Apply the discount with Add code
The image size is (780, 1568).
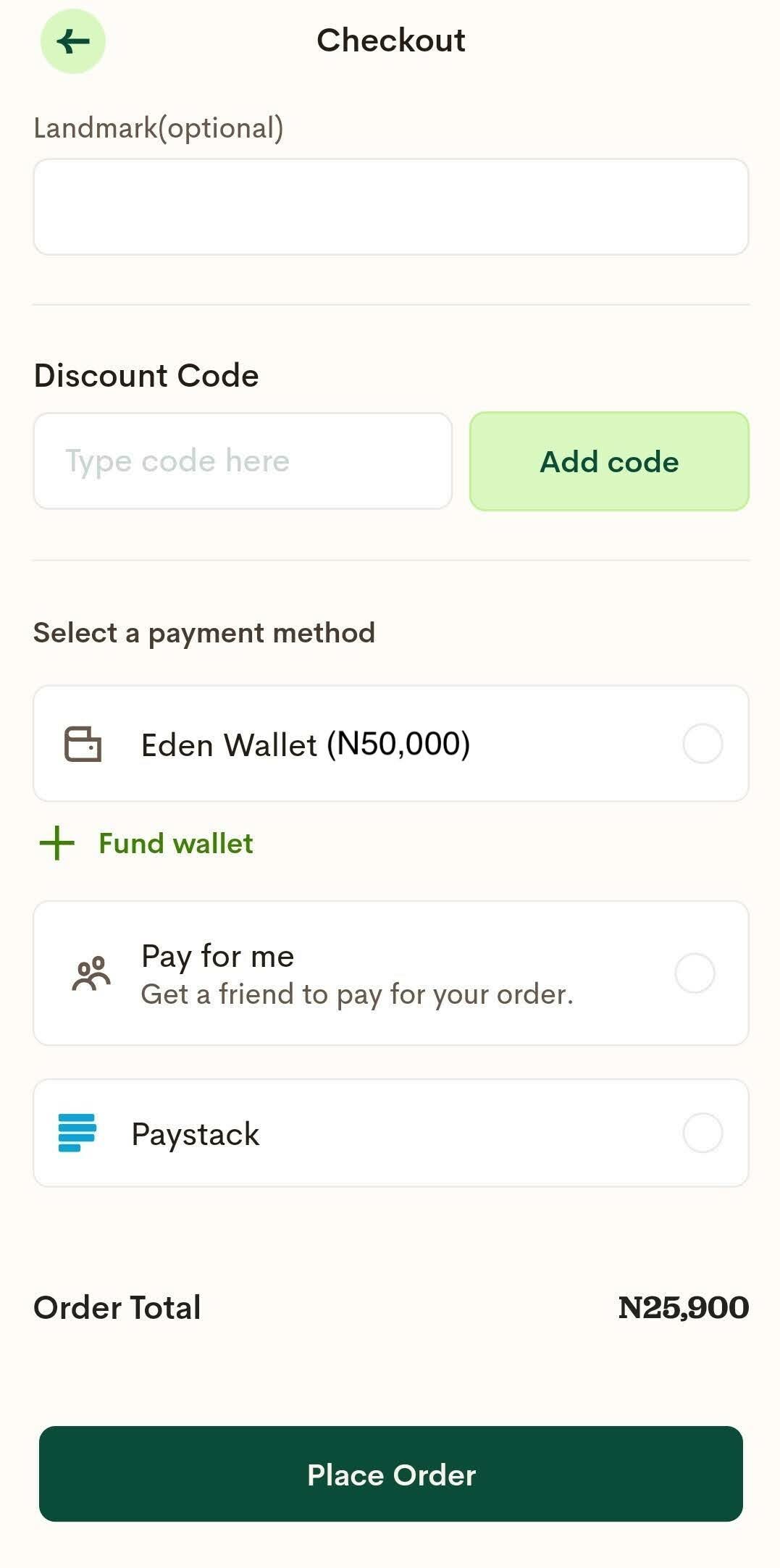coord(609,461)
